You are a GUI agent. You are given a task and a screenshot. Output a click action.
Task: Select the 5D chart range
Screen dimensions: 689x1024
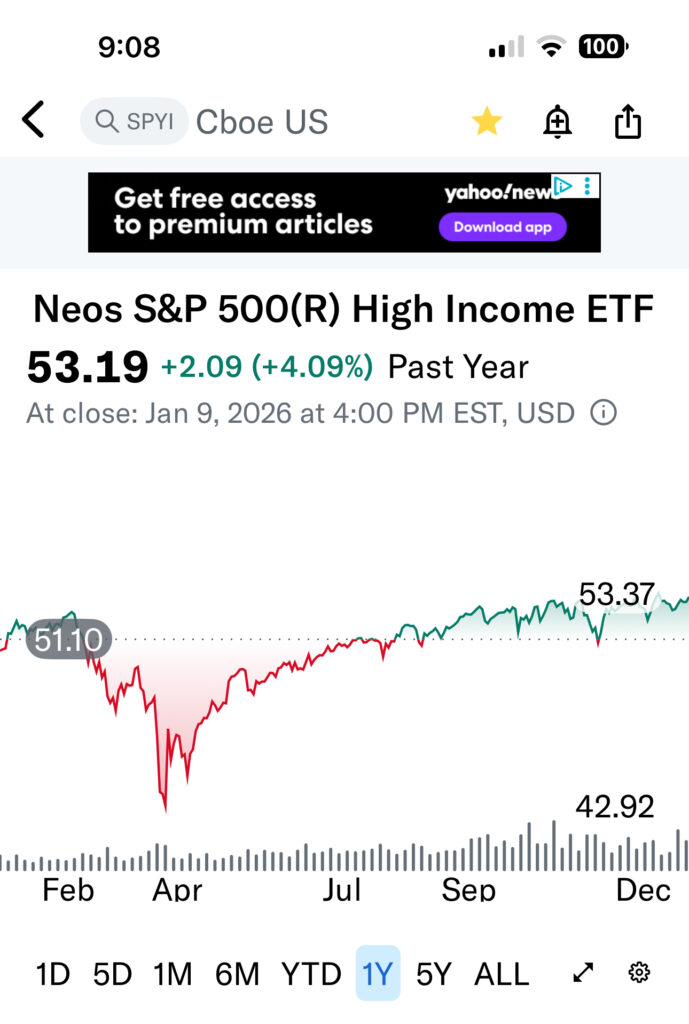tap(112, 973)
